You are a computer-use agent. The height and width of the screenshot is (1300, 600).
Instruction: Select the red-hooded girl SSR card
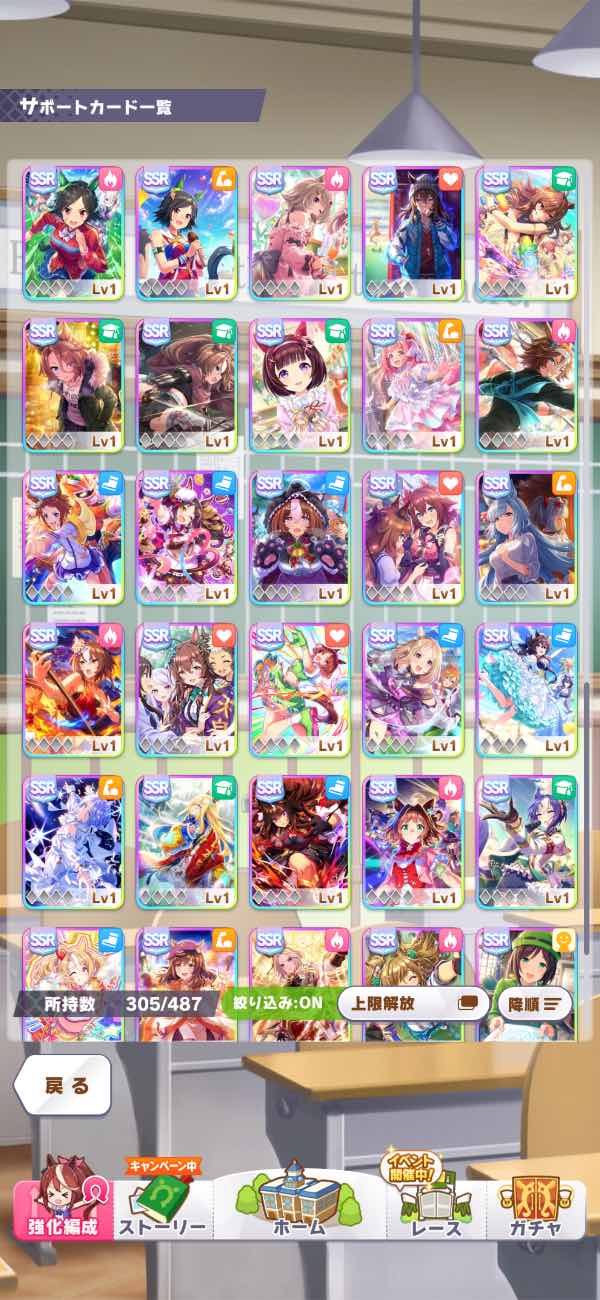(x=412, y=840)
